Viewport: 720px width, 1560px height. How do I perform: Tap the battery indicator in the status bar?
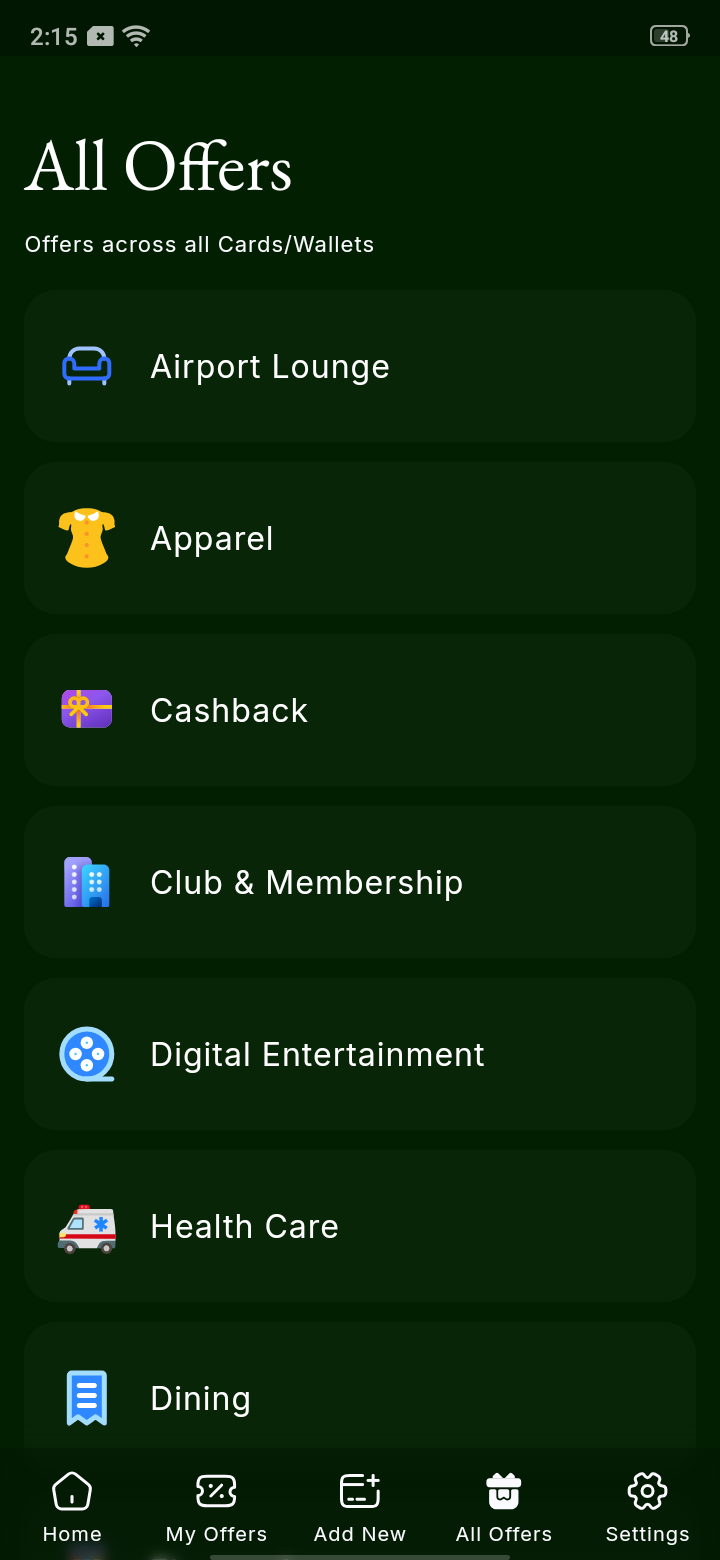(x=668, y=35)
